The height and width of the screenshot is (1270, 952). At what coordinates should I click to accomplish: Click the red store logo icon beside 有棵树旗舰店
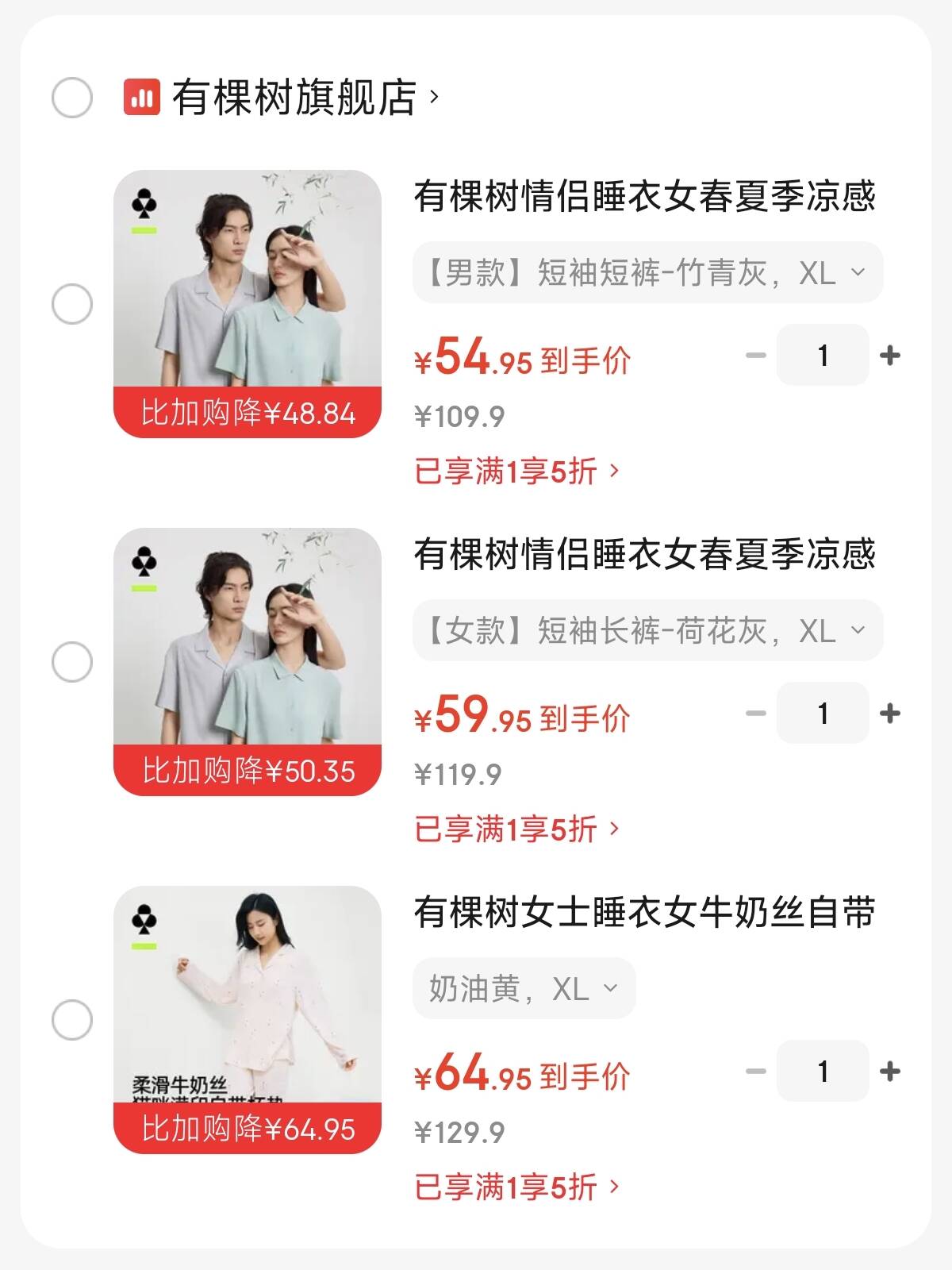tap(140, 95)
